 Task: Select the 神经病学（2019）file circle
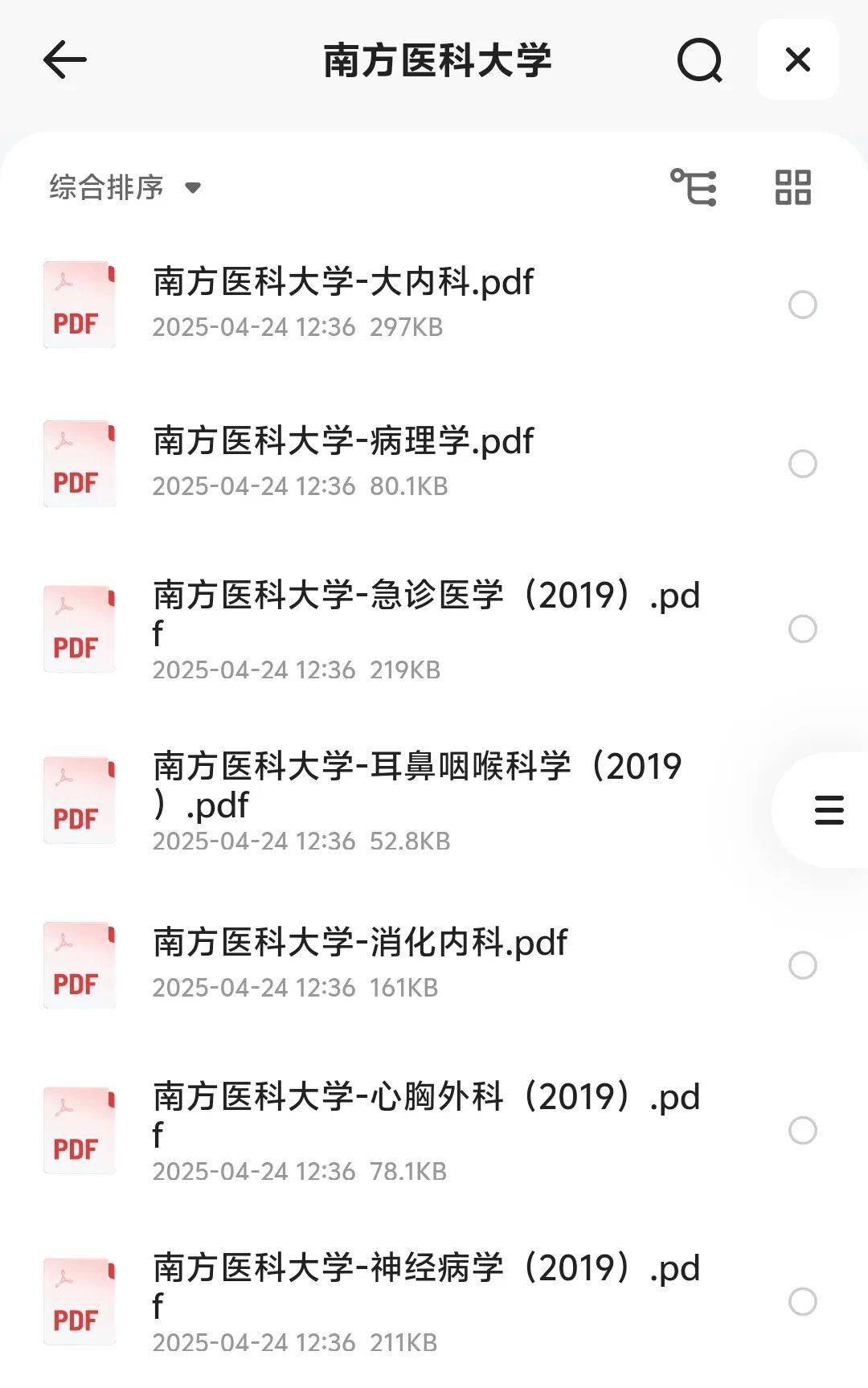tap(802, 1301)
